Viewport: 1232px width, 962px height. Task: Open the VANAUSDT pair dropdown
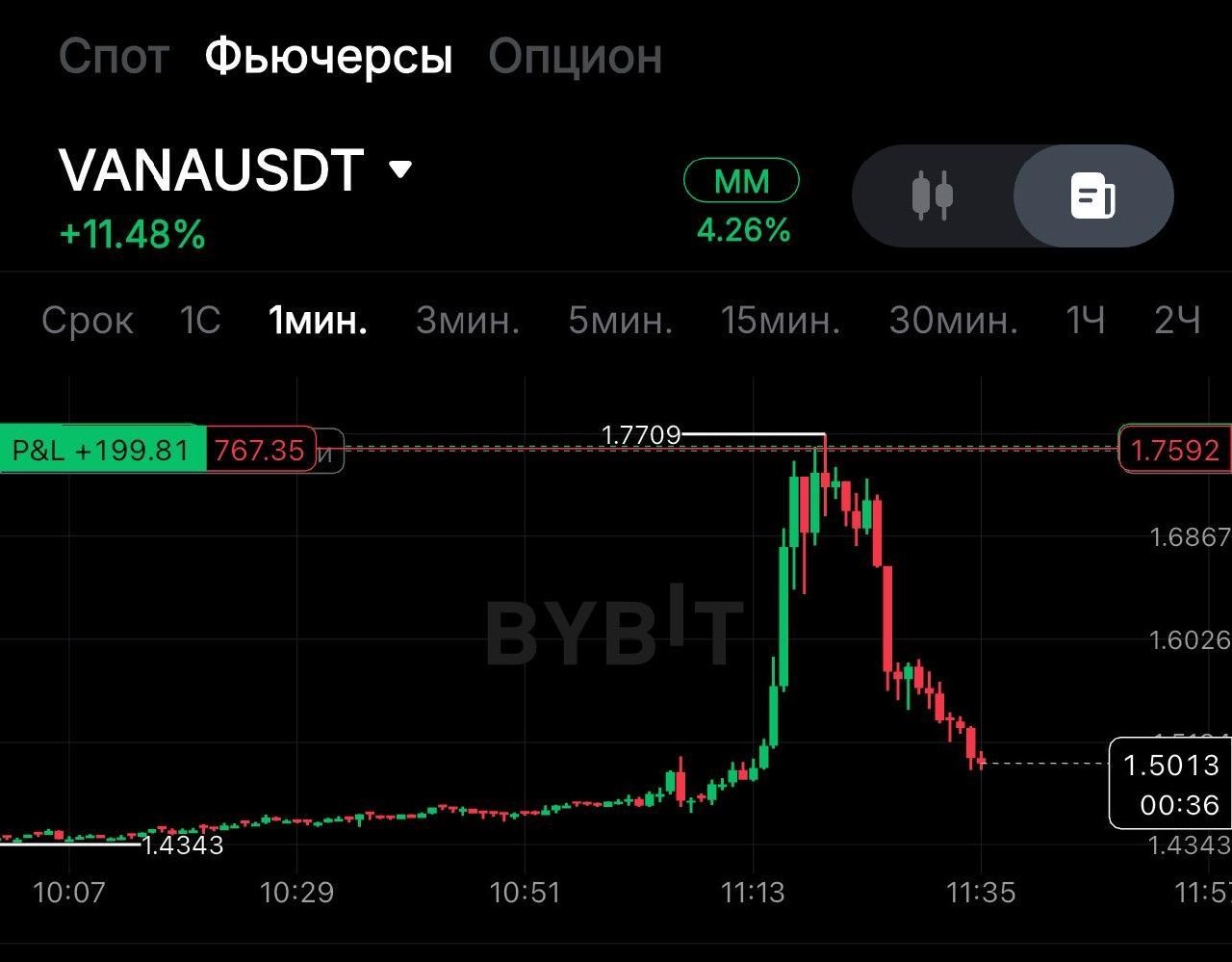coord(400,170)
